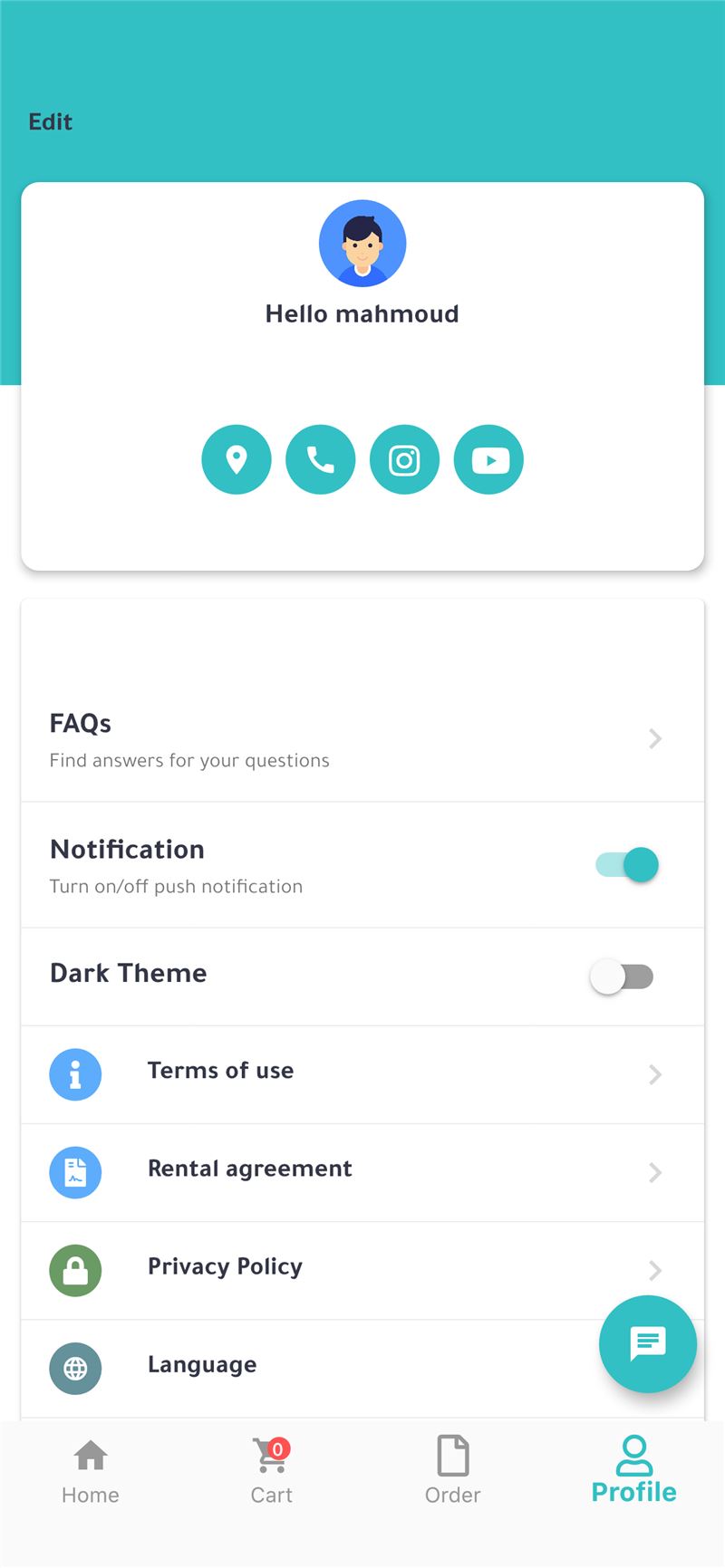Open the location pin icon
This screenshot has height=1568, width=725.
[237, 459]
